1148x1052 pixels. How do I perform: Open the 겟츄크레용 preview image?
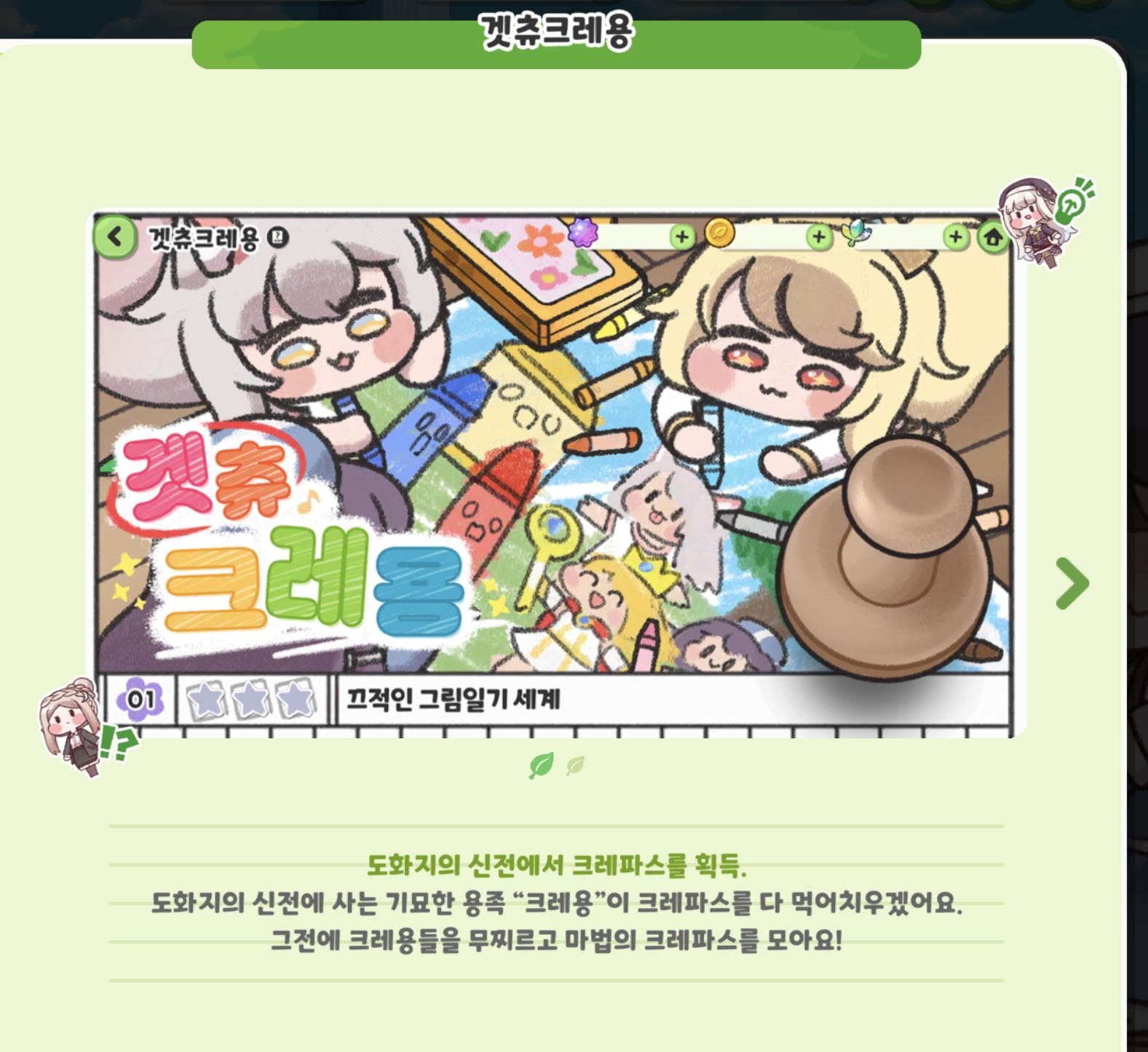click(x=553, y=473)
